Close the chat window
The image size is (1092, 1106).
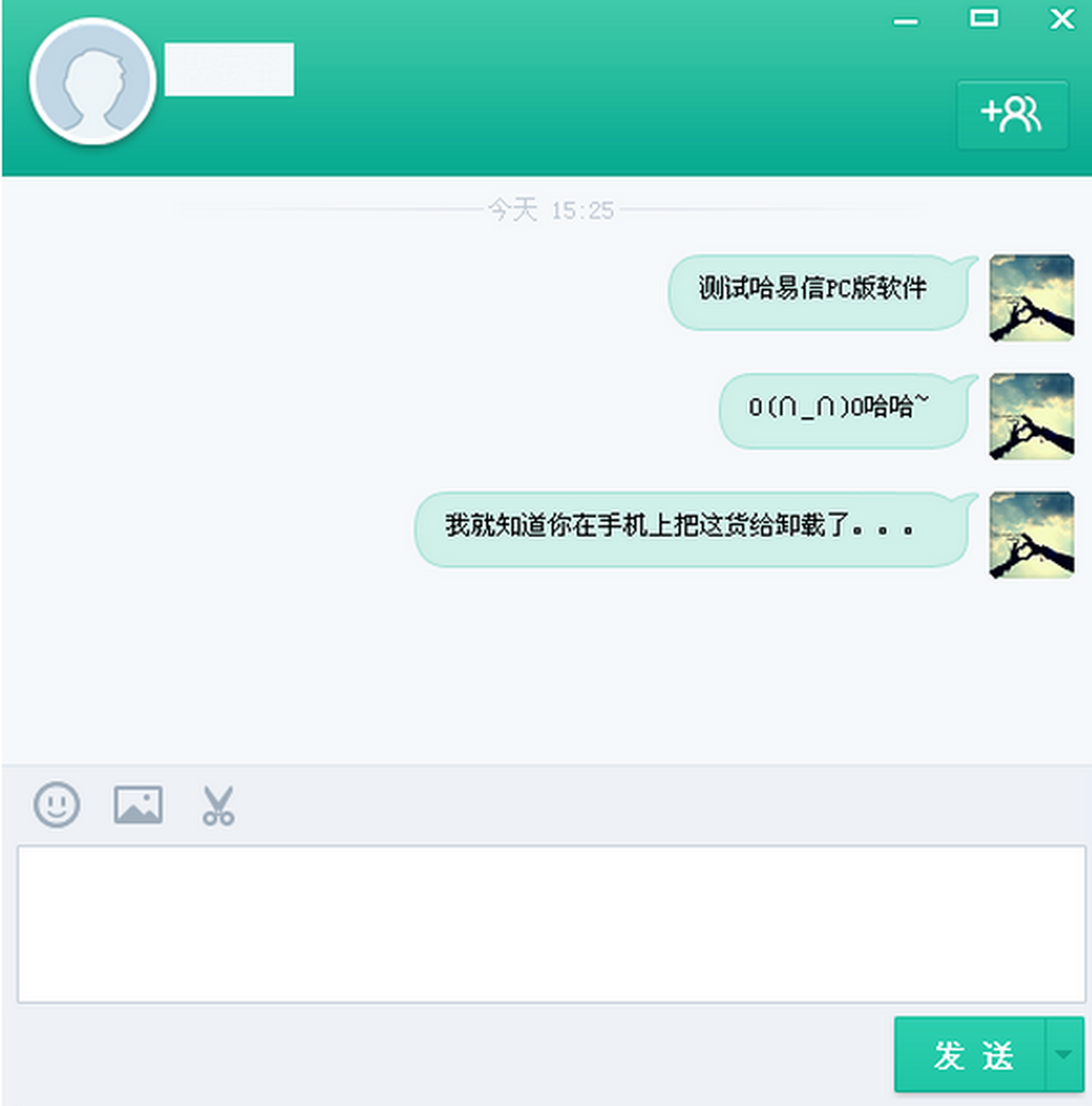(x=1061, y=18)
